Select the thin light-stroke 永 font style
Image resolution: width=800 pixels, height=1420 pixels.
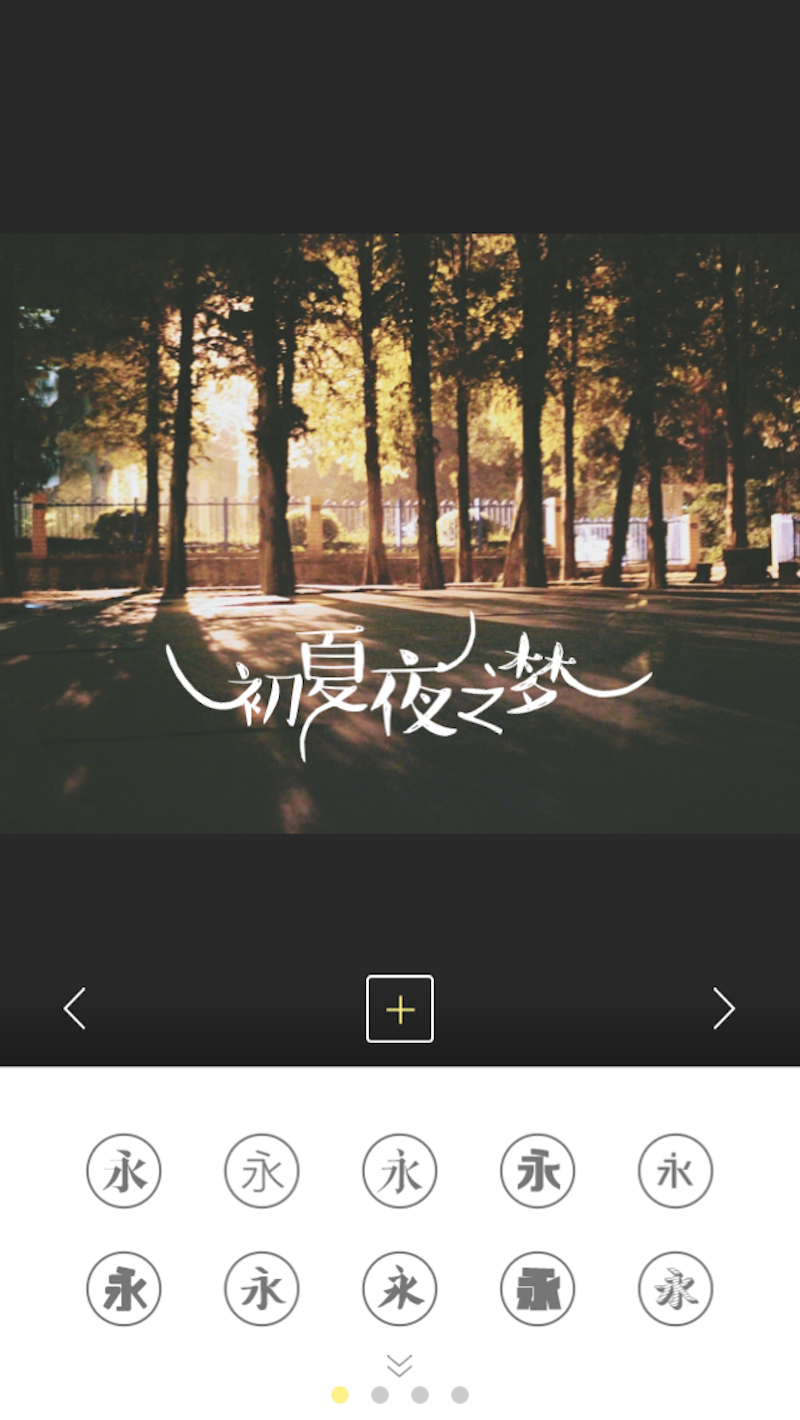click(262, 1171)
